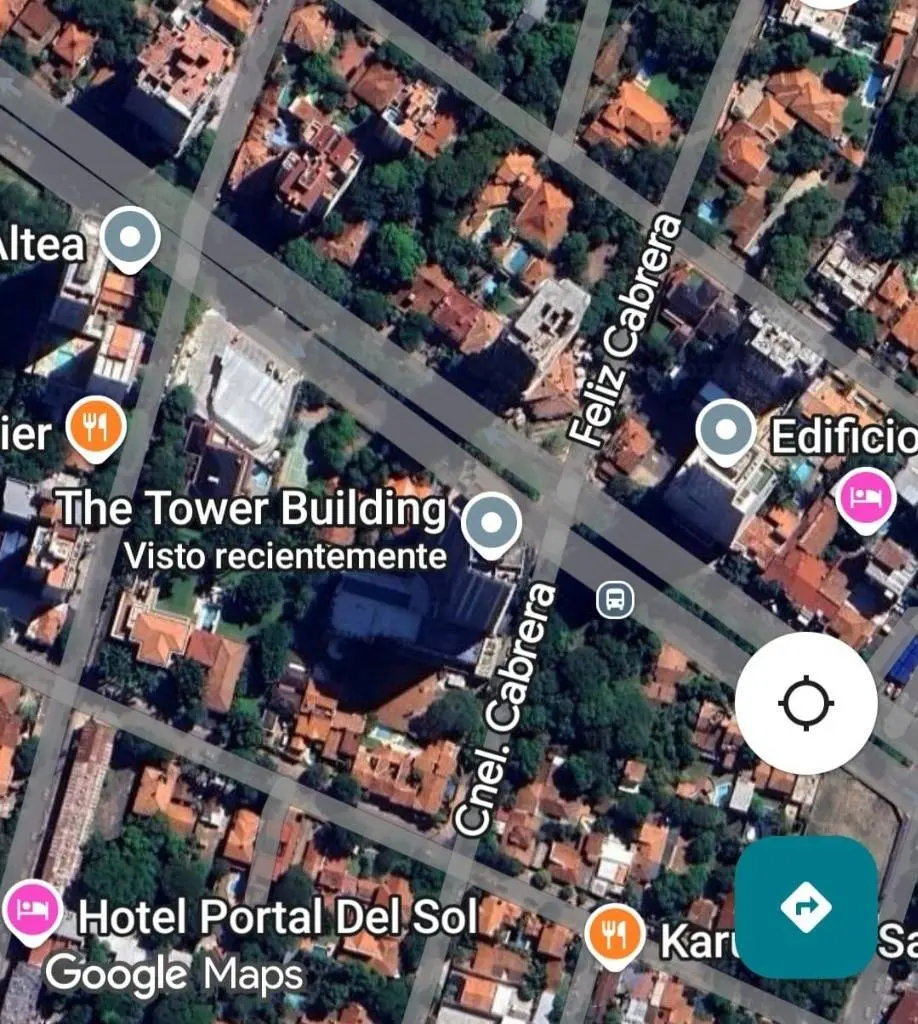The width and height of the screenshot is (918, 1024).
Task: Tap the bus stop icon on the avenue
Action: [615, 600]
